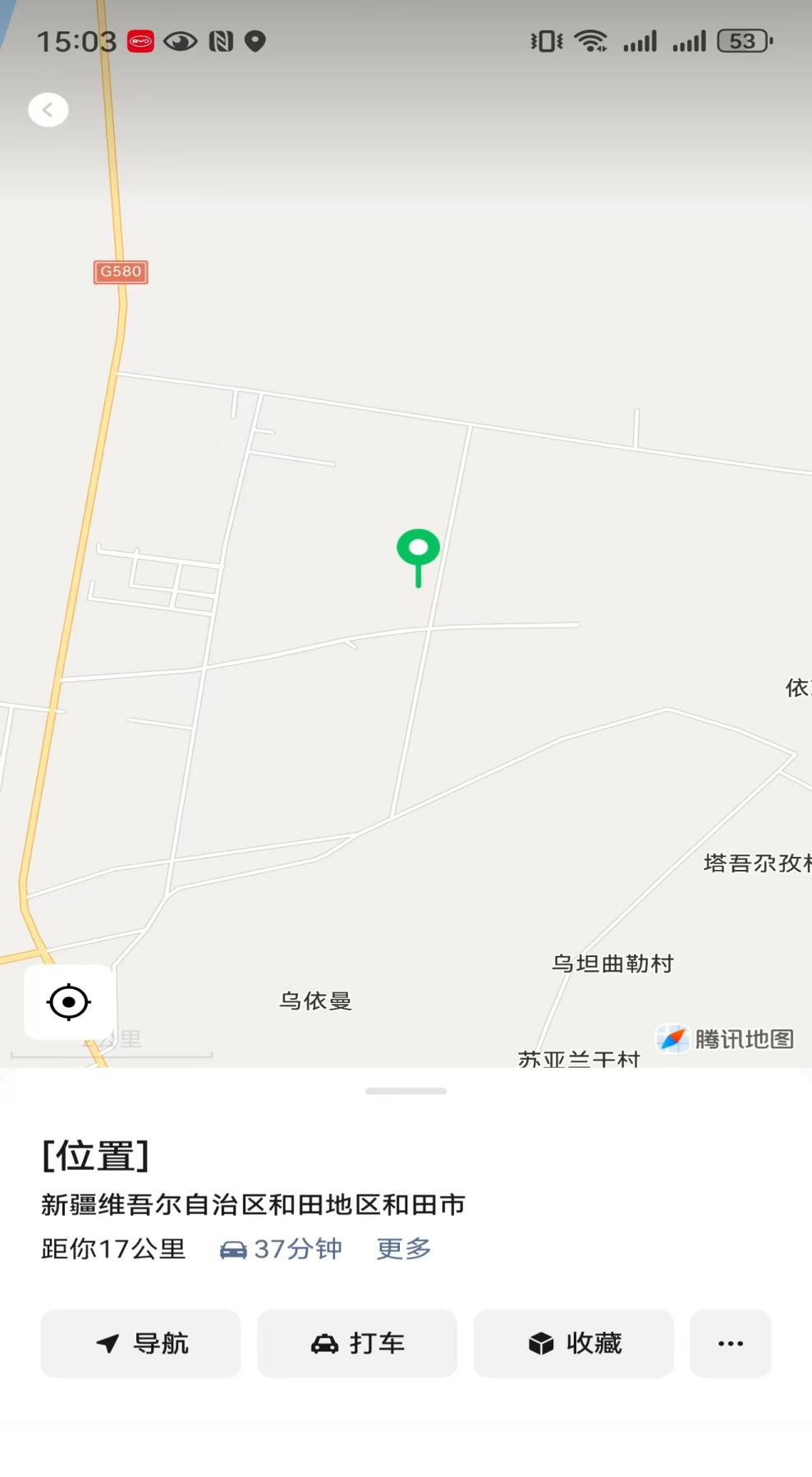Image resolution: width=812 pixels, height=1477 pixels.
Task: Start navigation with 导航 button
Action: (141, 1343)
